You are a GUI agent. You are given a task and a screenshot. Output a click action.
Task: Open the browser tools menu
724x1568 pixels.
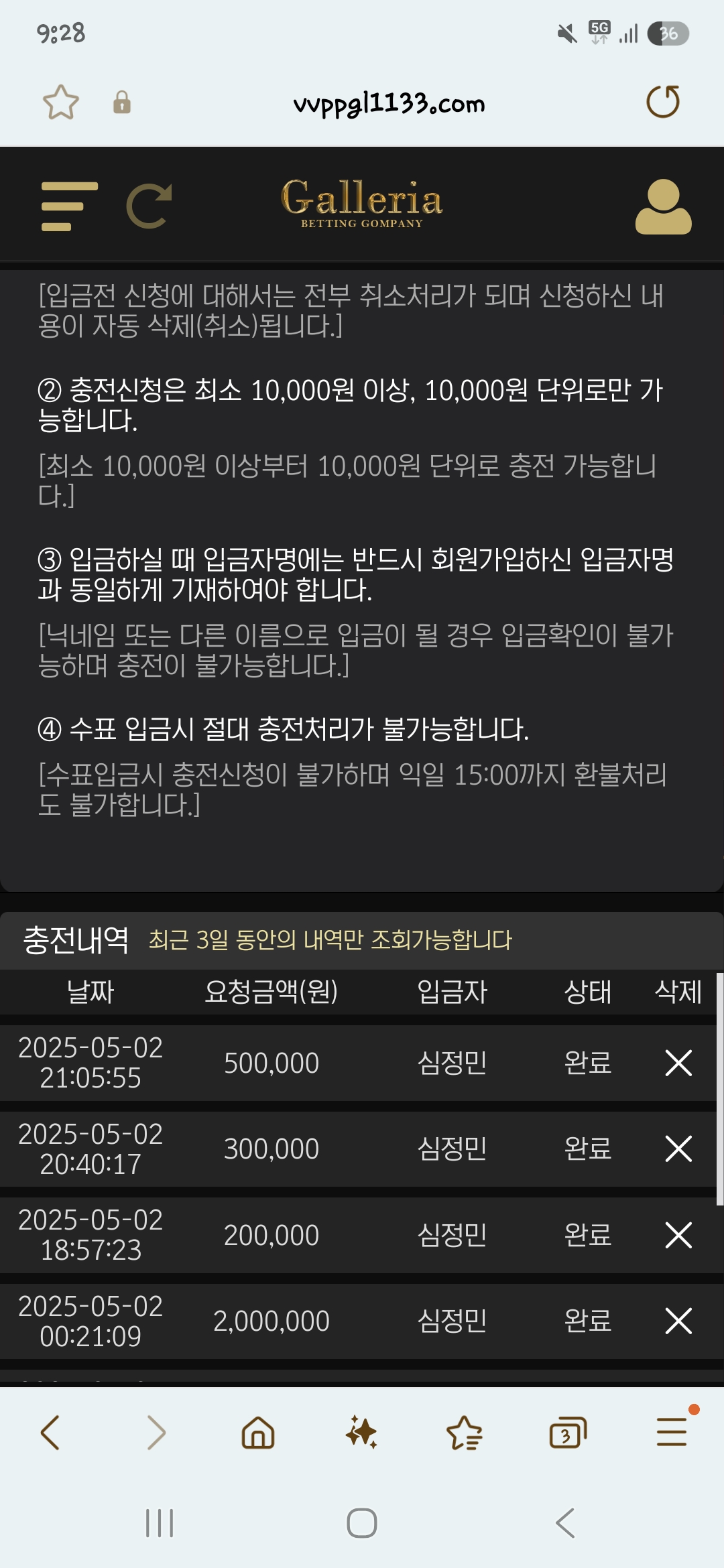[672, 1433]
